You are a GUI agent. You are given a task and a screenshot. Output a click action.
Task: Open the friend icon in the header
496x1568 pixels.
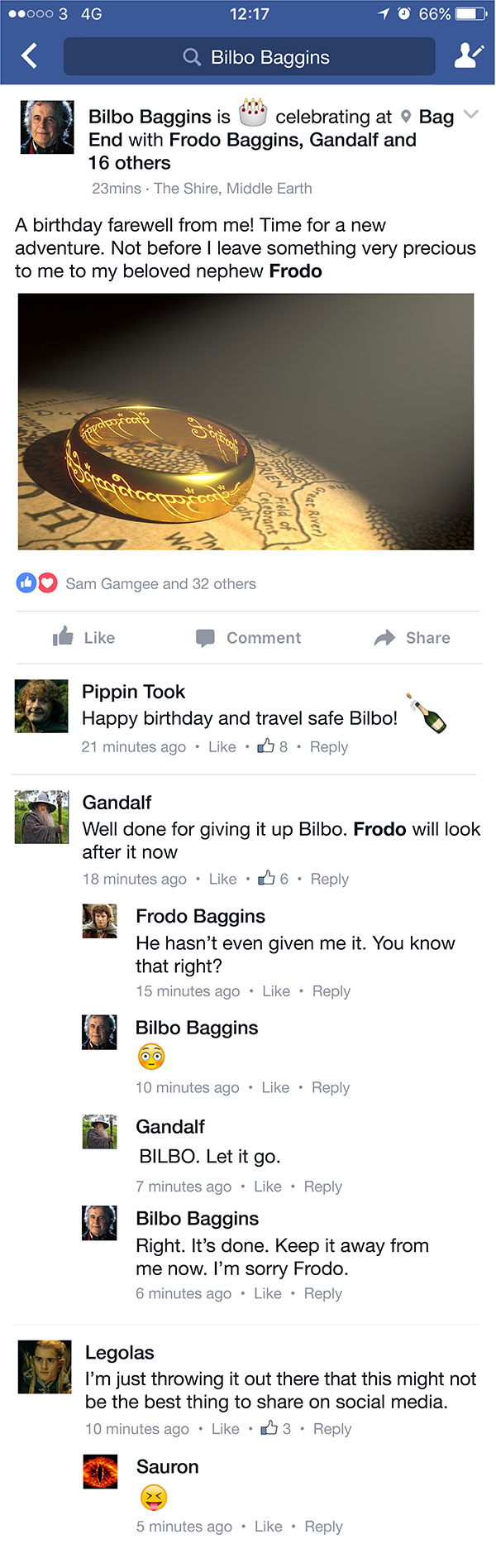click(x=468, y=55)
